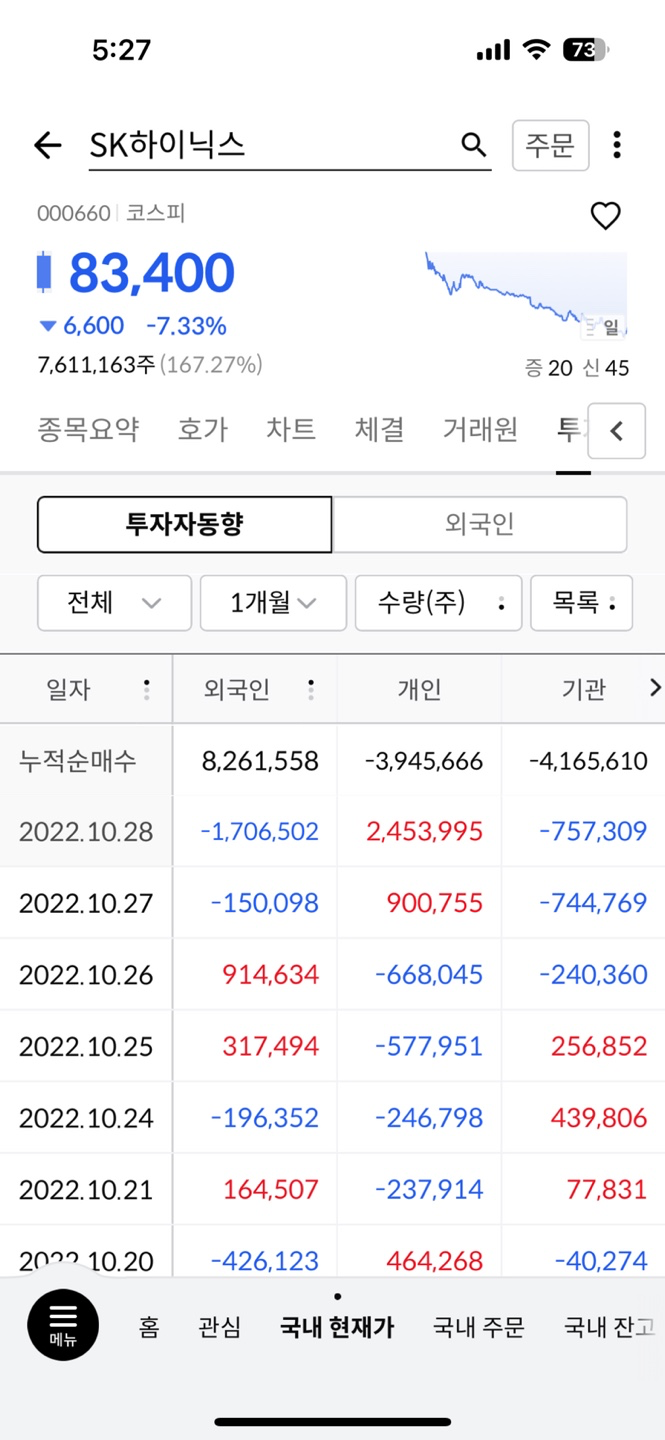665x1440 pixels.
Task: Open the 수량(주) options selector
Action: [x=438, y=603]
